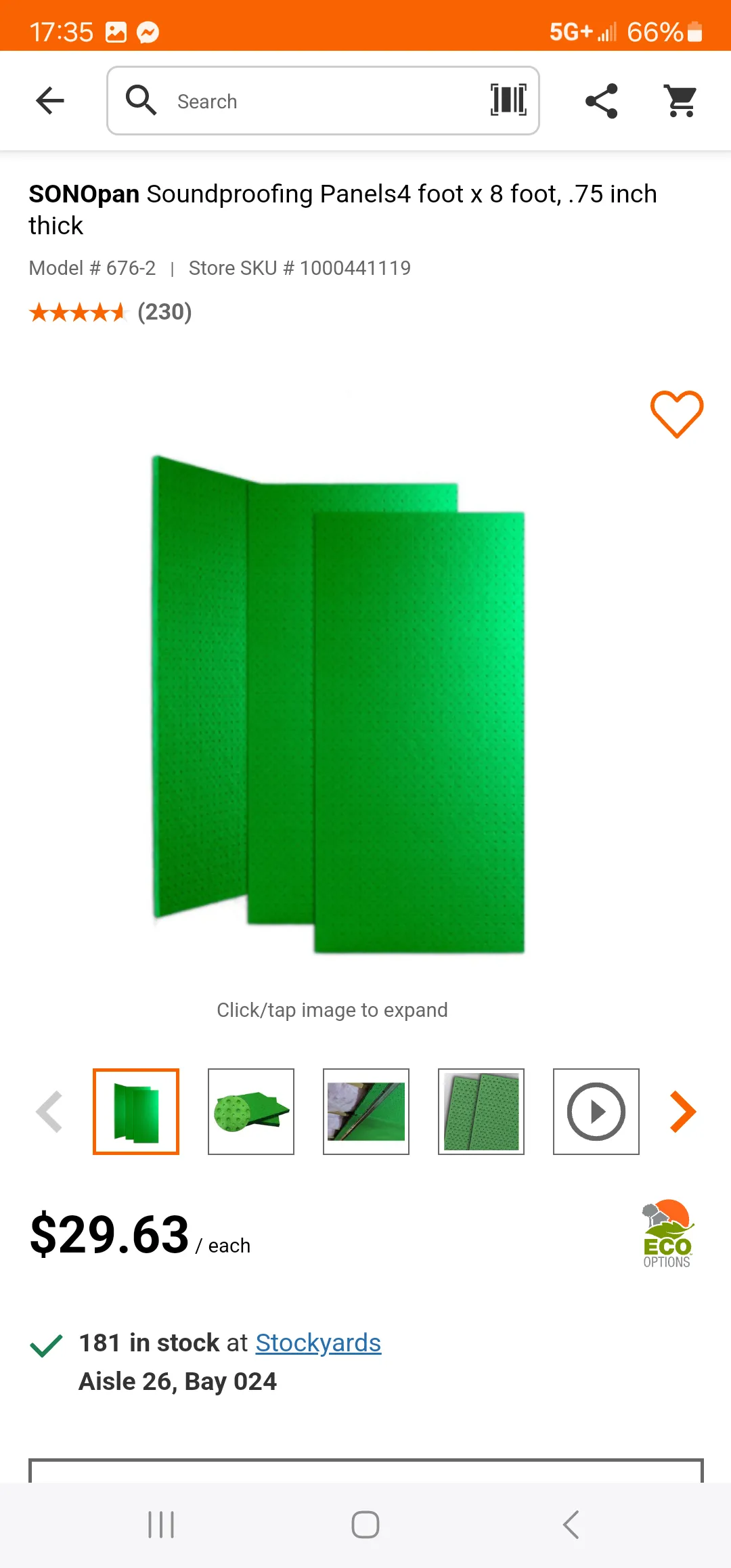This screenshot has height=1568, width=731.
Task: Play the product video
Action: click(596, 1111)
